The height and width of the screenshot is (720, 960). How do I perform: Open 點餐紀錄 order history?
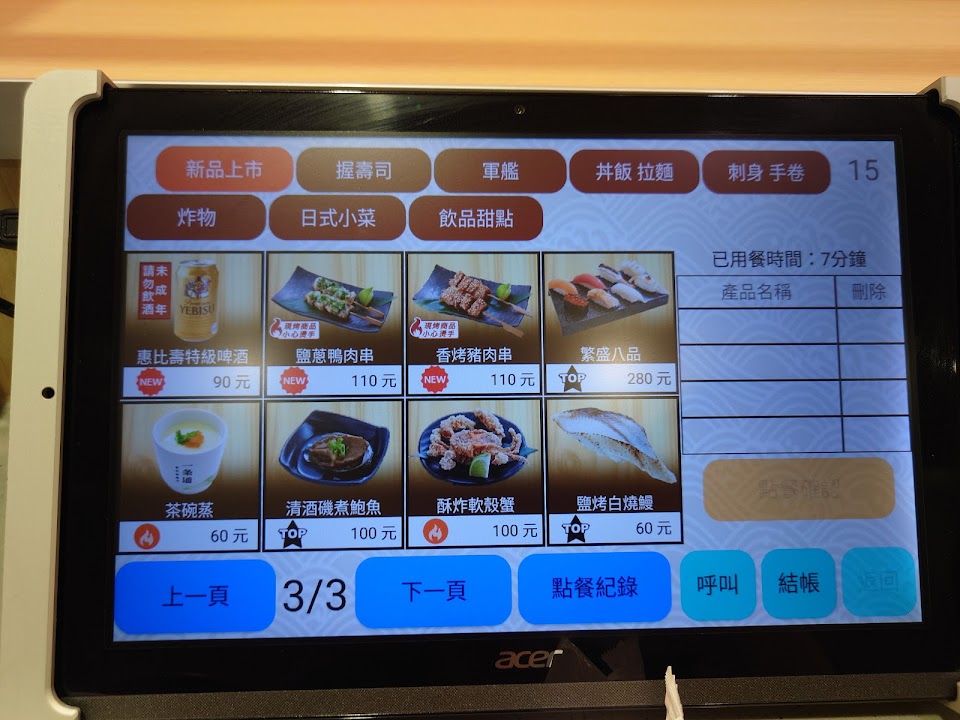coord(594,588)
